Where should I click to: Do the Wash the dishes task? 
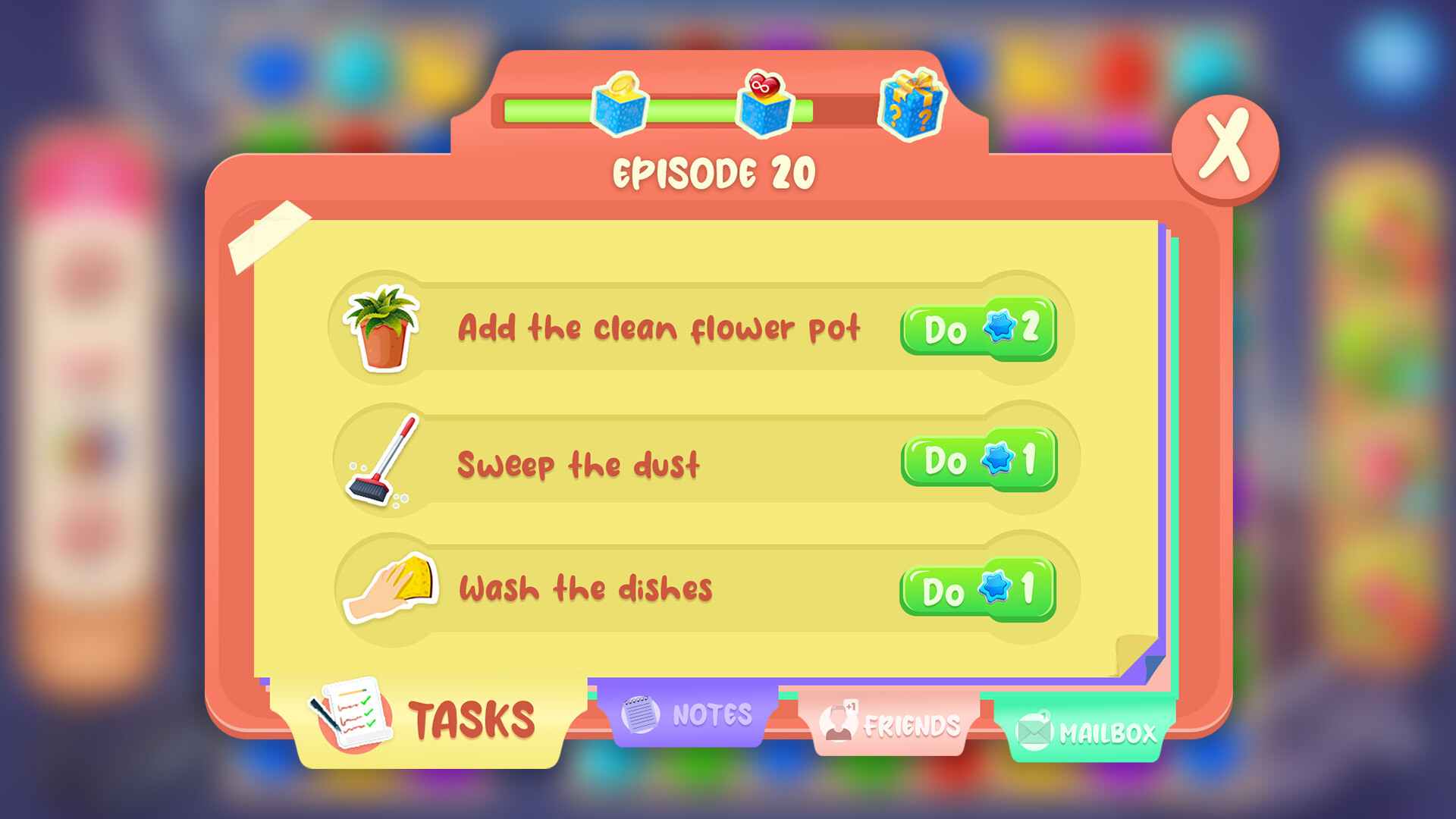(x=977, y=590)
